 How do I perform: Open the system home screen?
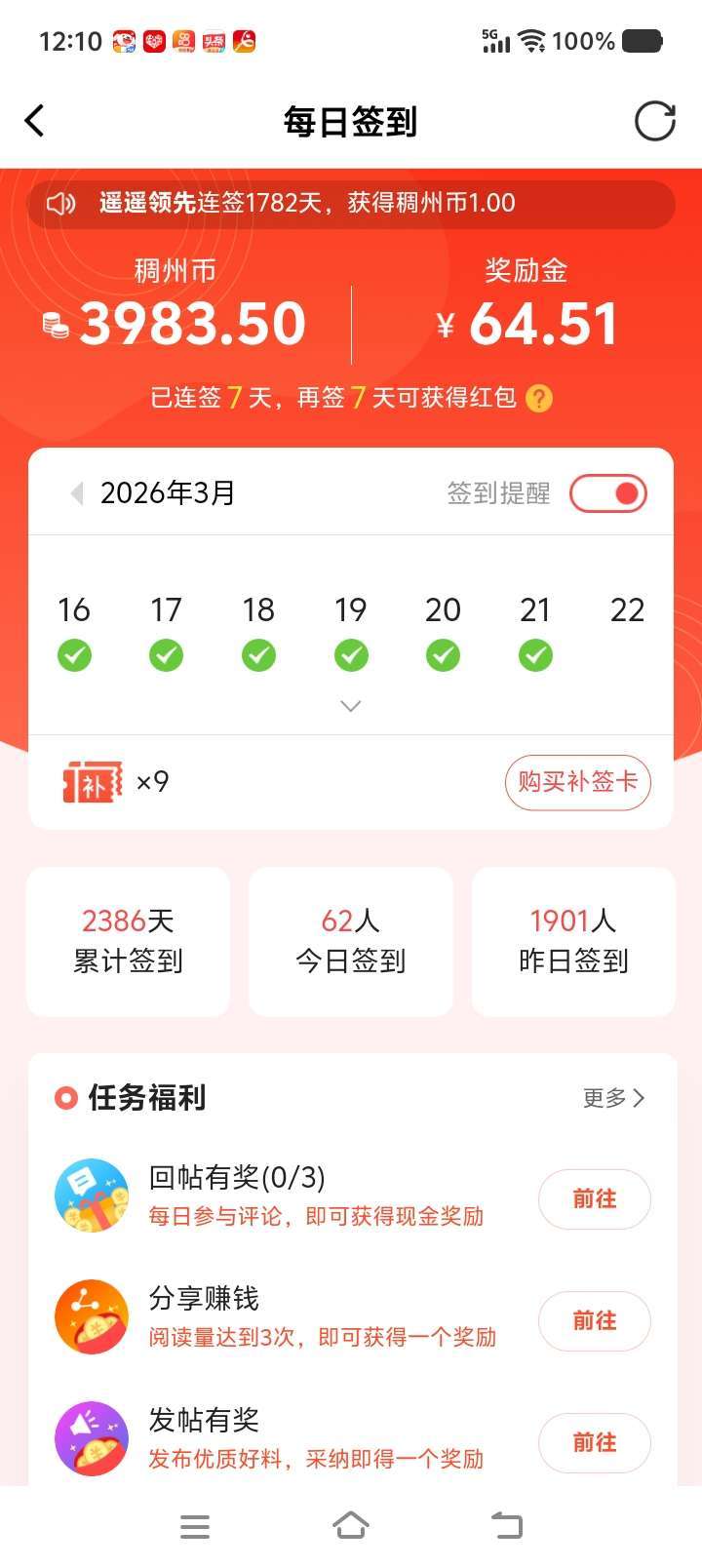click(351, 1526)
